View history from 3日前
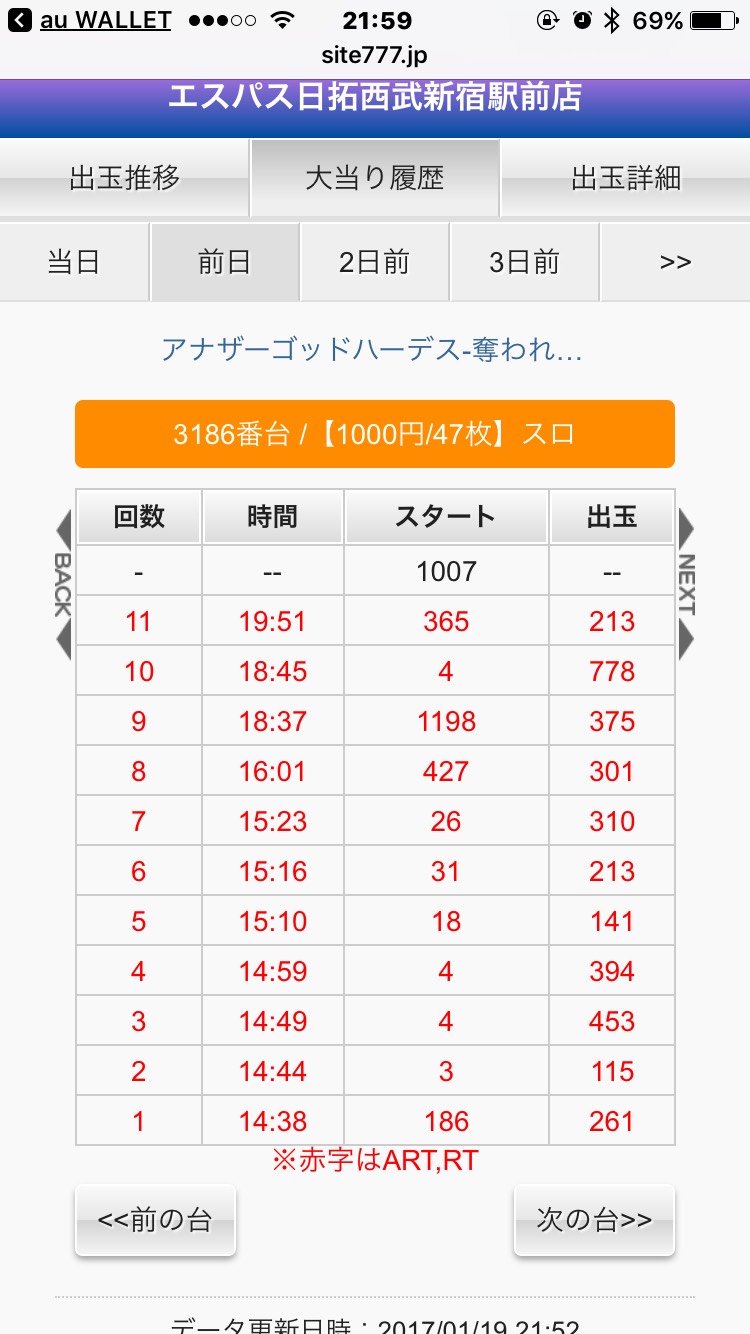This screenshot has height=1334, width=750. tap(525, 262)
